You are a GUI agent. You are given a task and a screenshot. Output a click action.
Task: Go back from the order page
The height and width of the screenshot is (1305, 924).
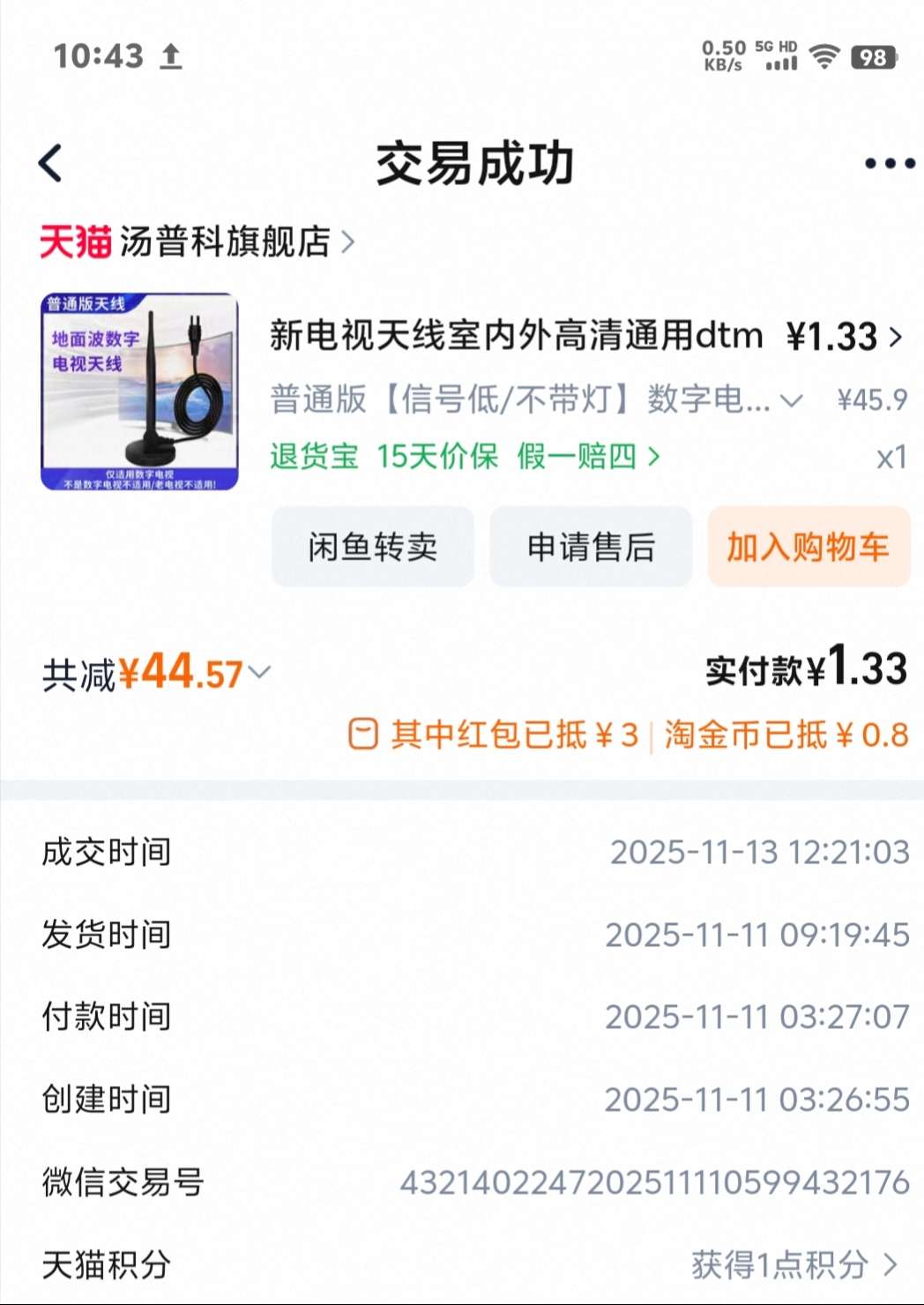pyautogui.click(x=51, y=163)
